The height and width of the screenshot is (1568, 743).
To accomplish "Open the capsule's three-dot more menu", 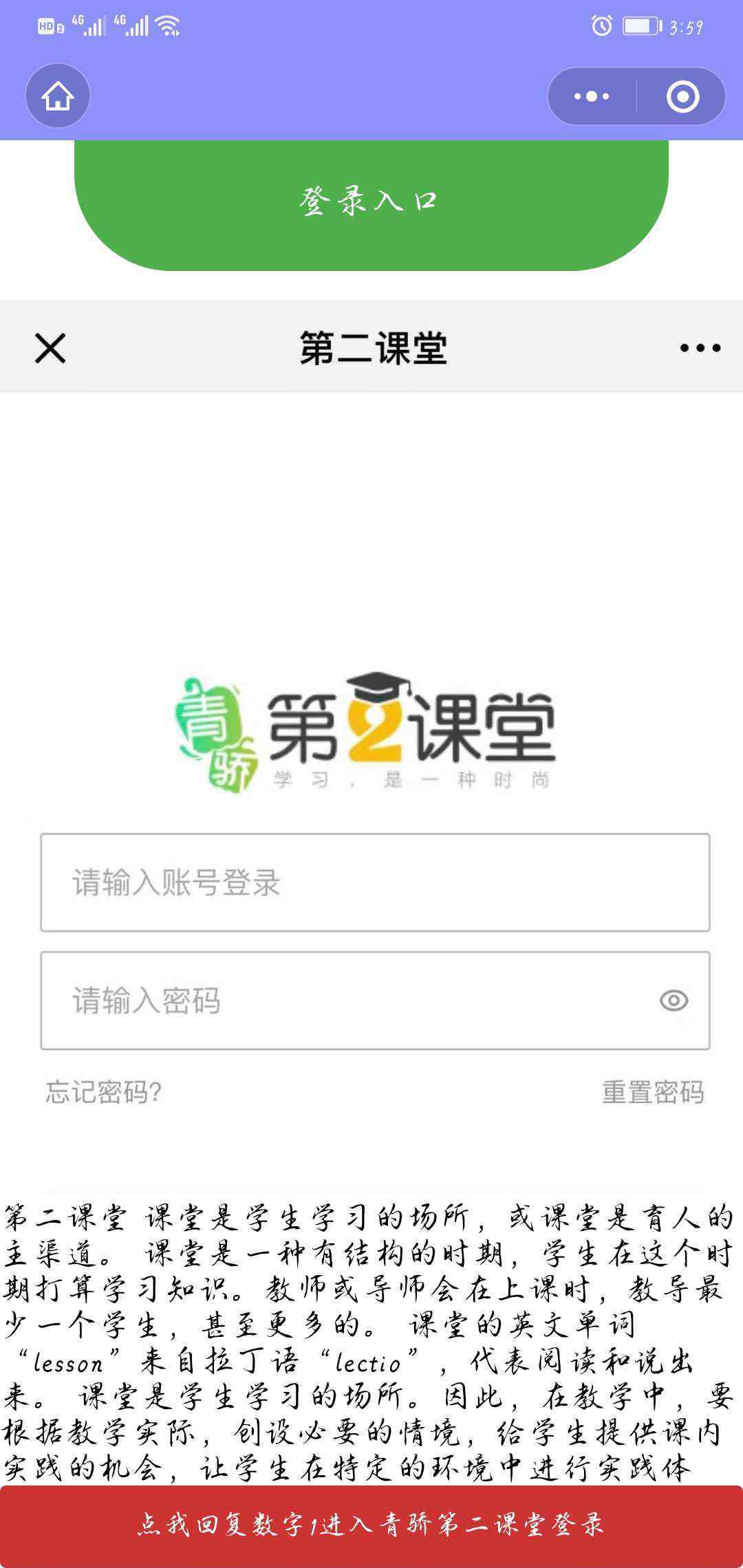I will pos(592,96).
